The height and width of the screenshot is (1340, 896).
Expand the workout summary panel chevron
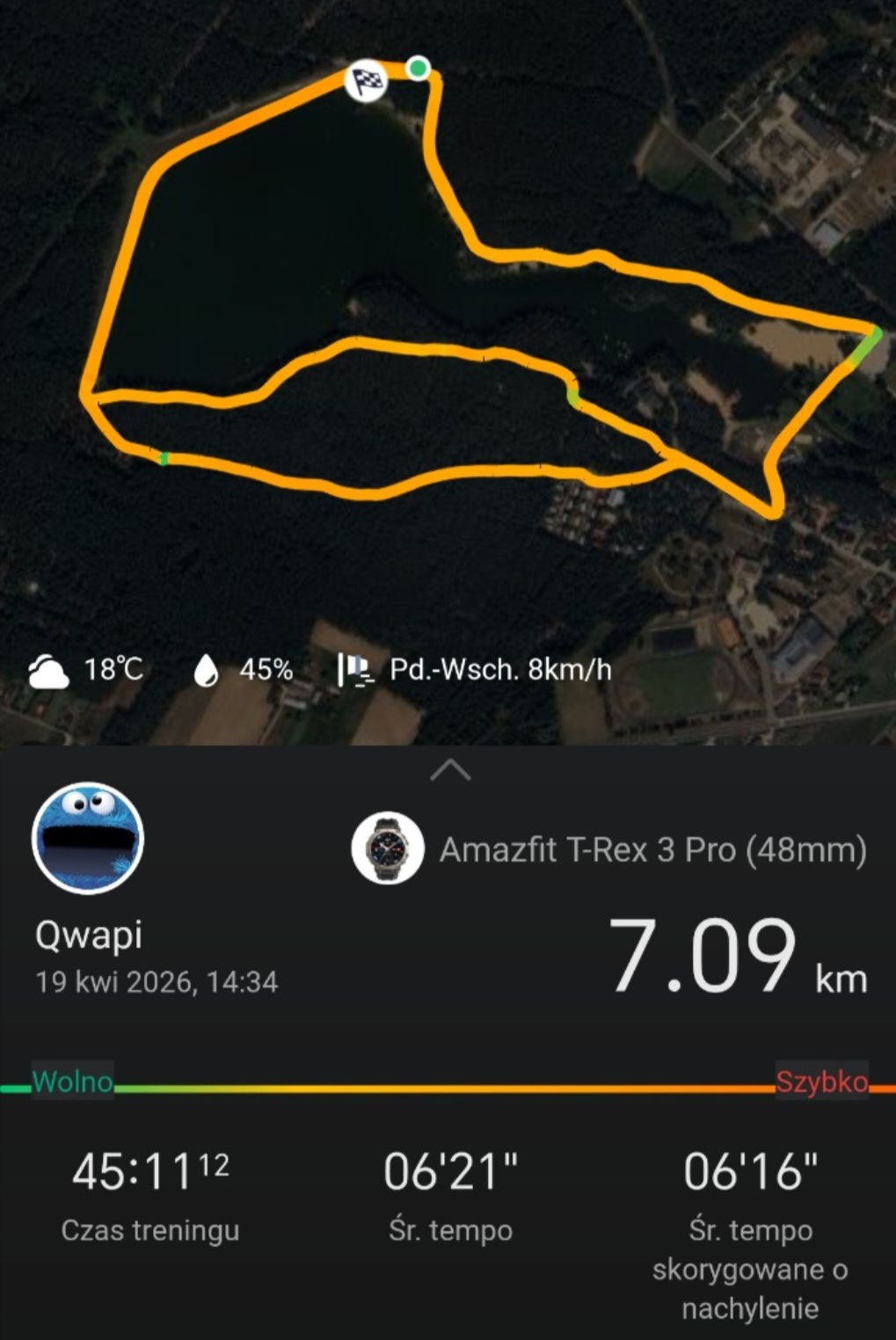tap(450, 771)
